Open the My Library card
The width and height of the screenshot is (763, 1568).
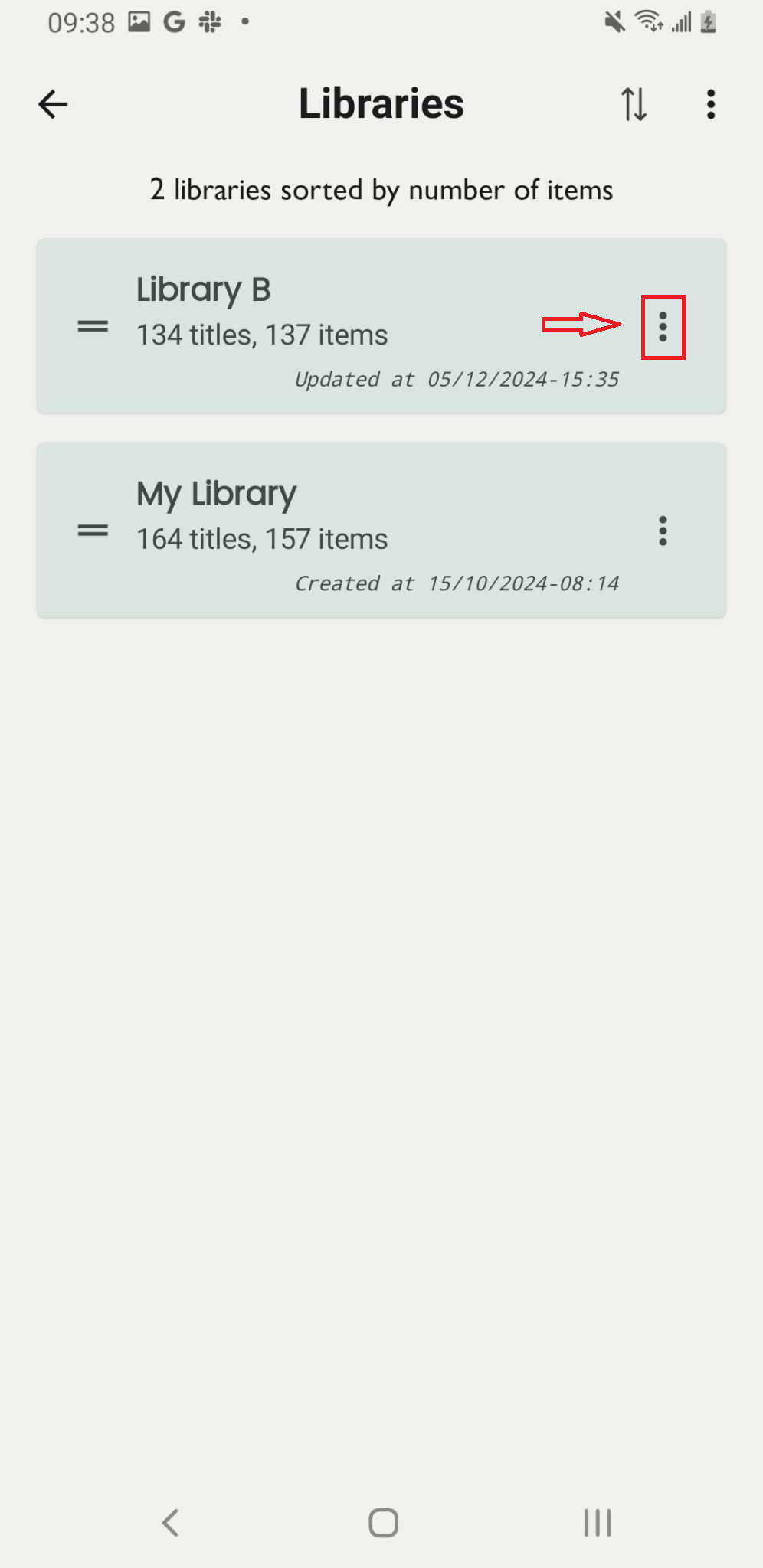pos(381,530)
